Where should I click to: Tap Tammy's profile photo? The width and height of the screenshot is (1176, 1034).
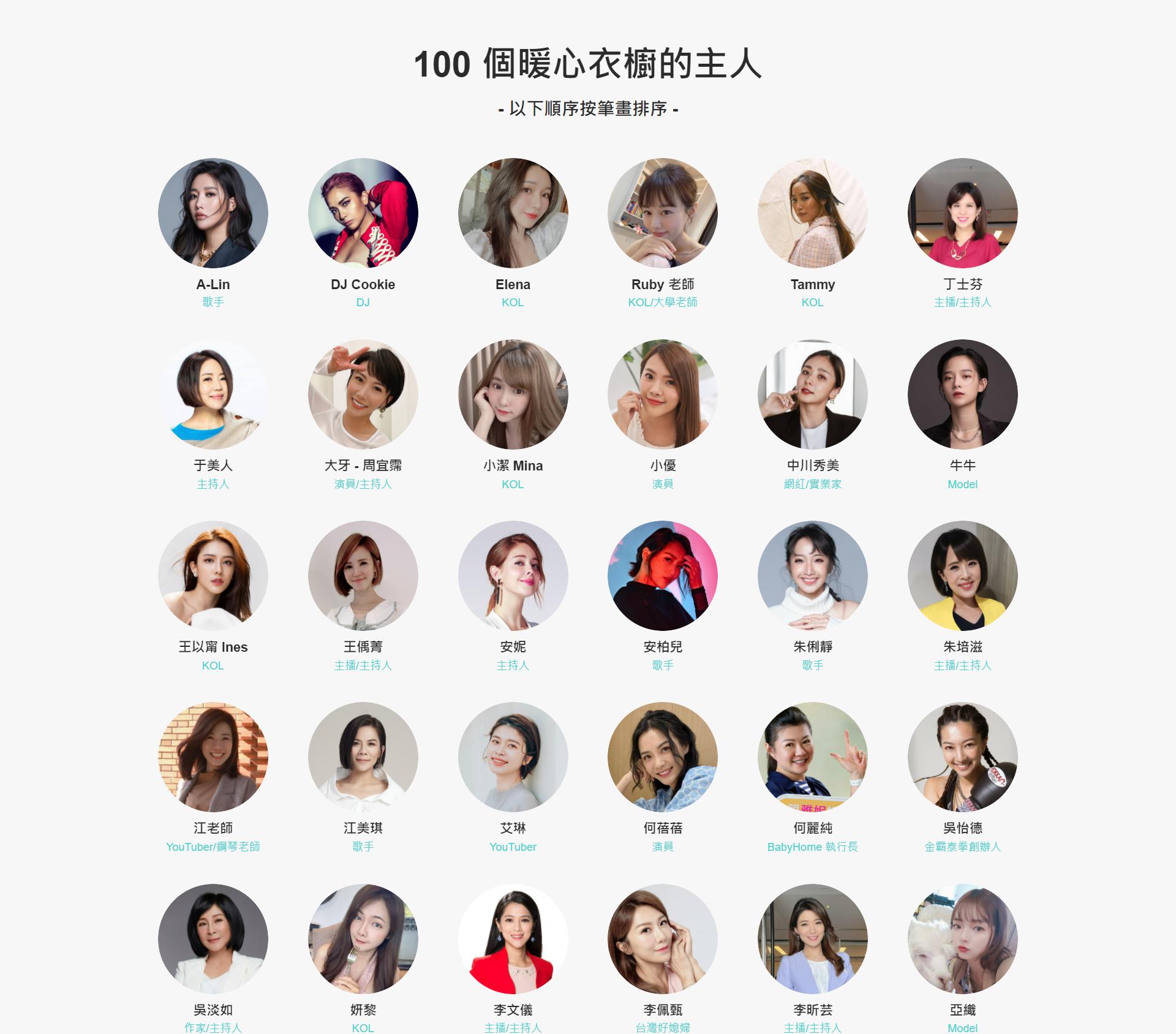pyautogui.click(x=812, y=213)
